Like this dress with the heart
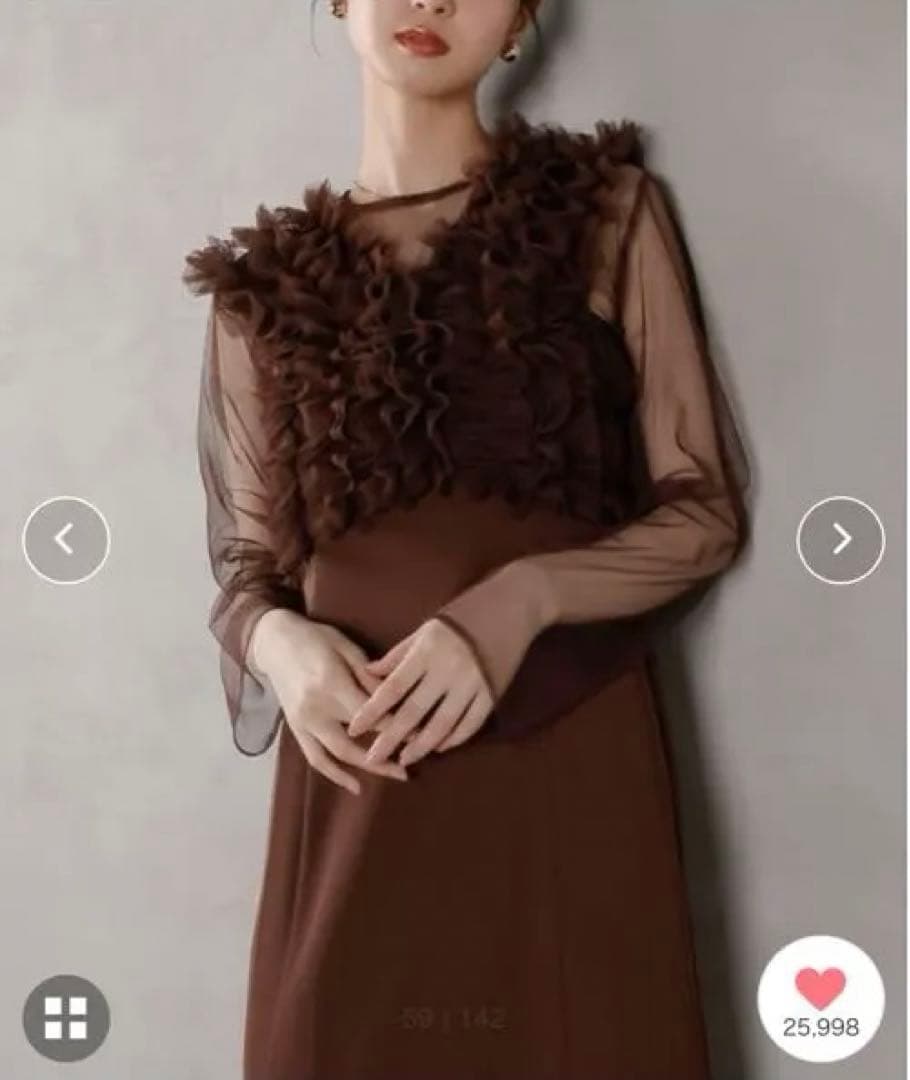The width and height of the screenshot is (910, 1080). pos(820,990)
